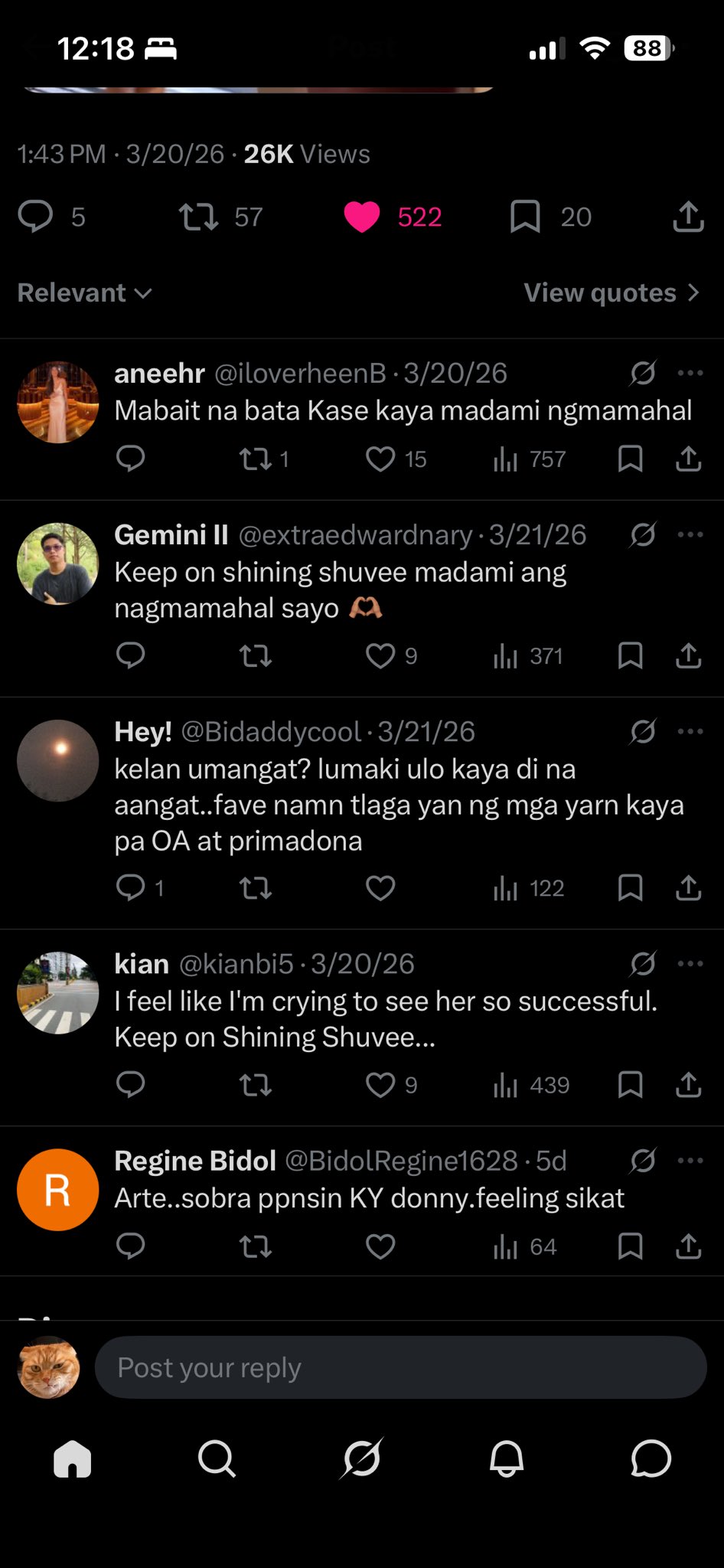The image size is (724, 1568).
Task: Tap the Post your reply field
Action: (x=400, y=1367)
